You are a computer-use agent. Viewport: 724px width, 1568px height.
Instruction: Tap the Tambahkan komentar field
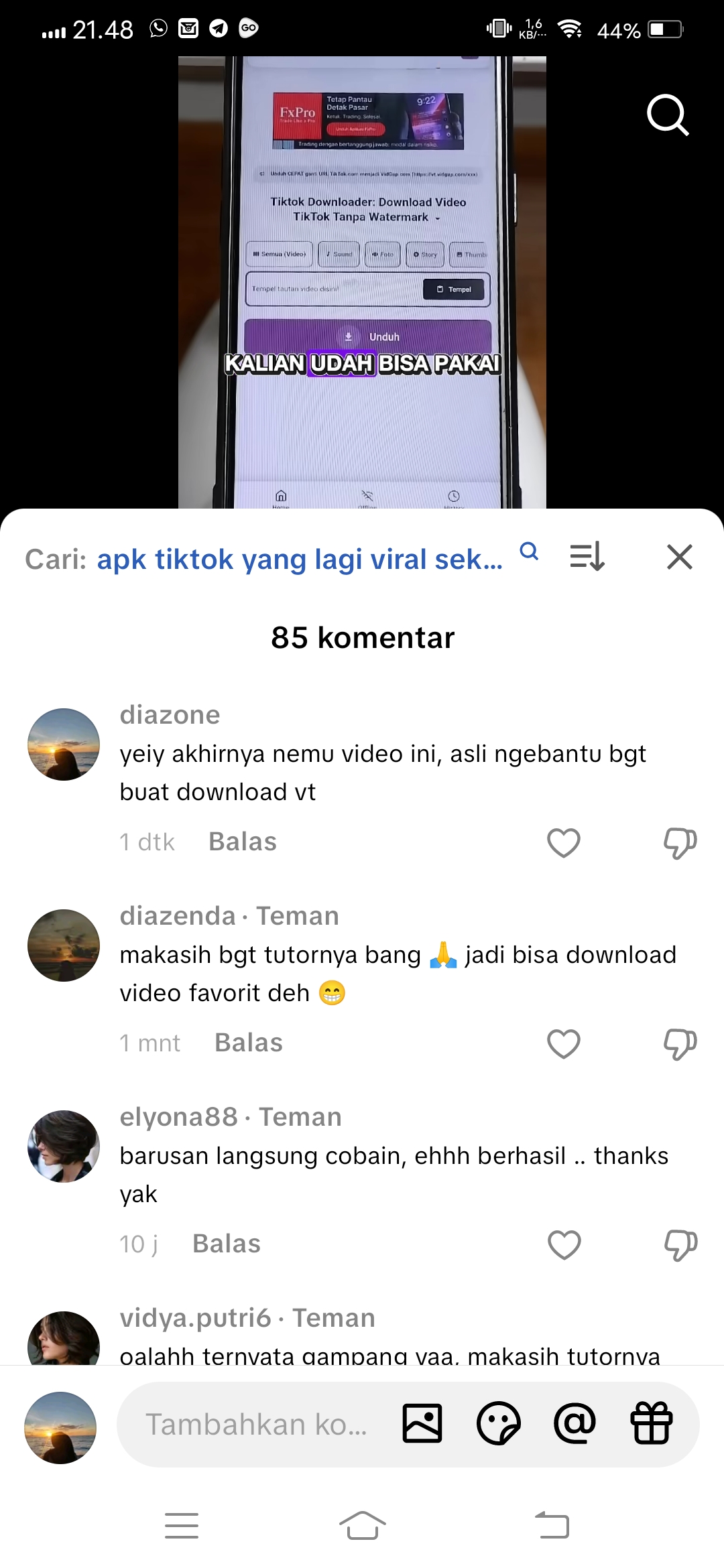[256, 1424]
